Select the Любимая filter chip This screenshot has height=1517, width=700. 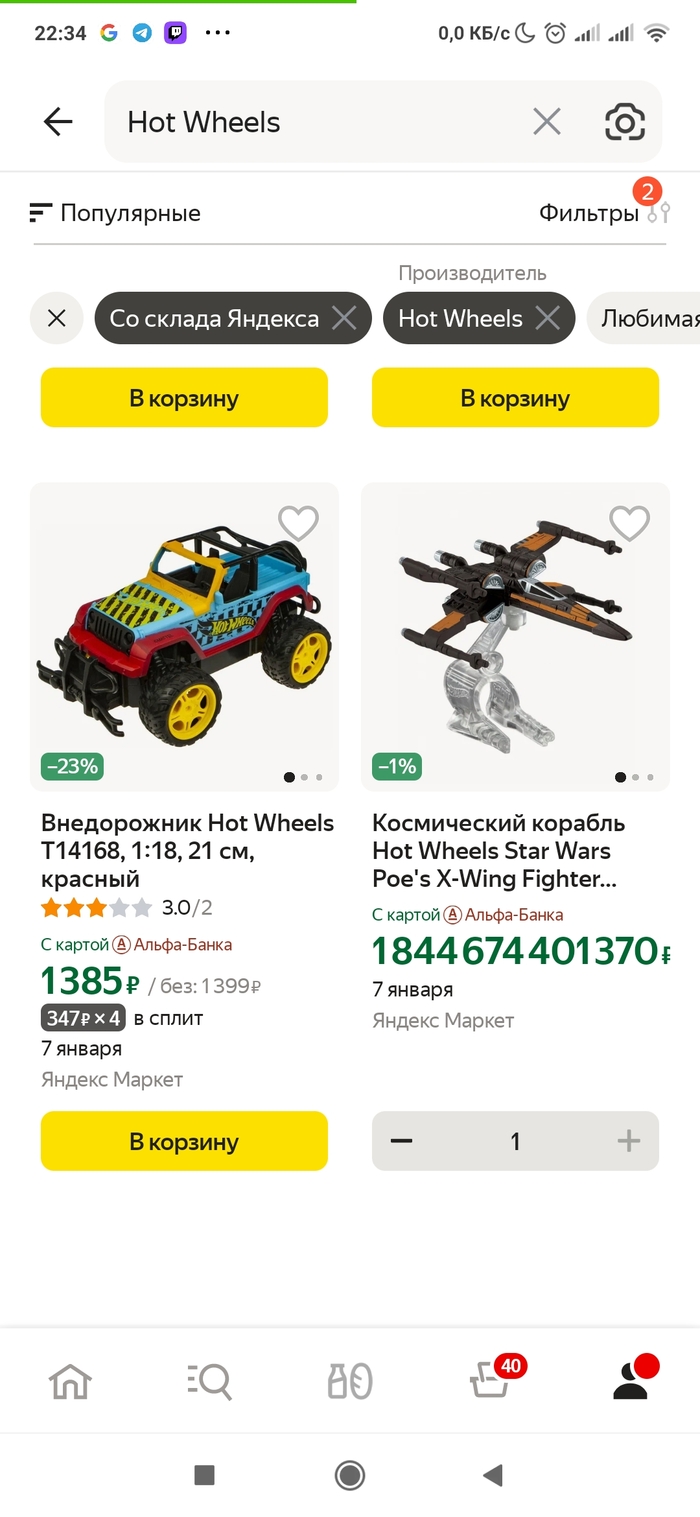click(648, 319)
